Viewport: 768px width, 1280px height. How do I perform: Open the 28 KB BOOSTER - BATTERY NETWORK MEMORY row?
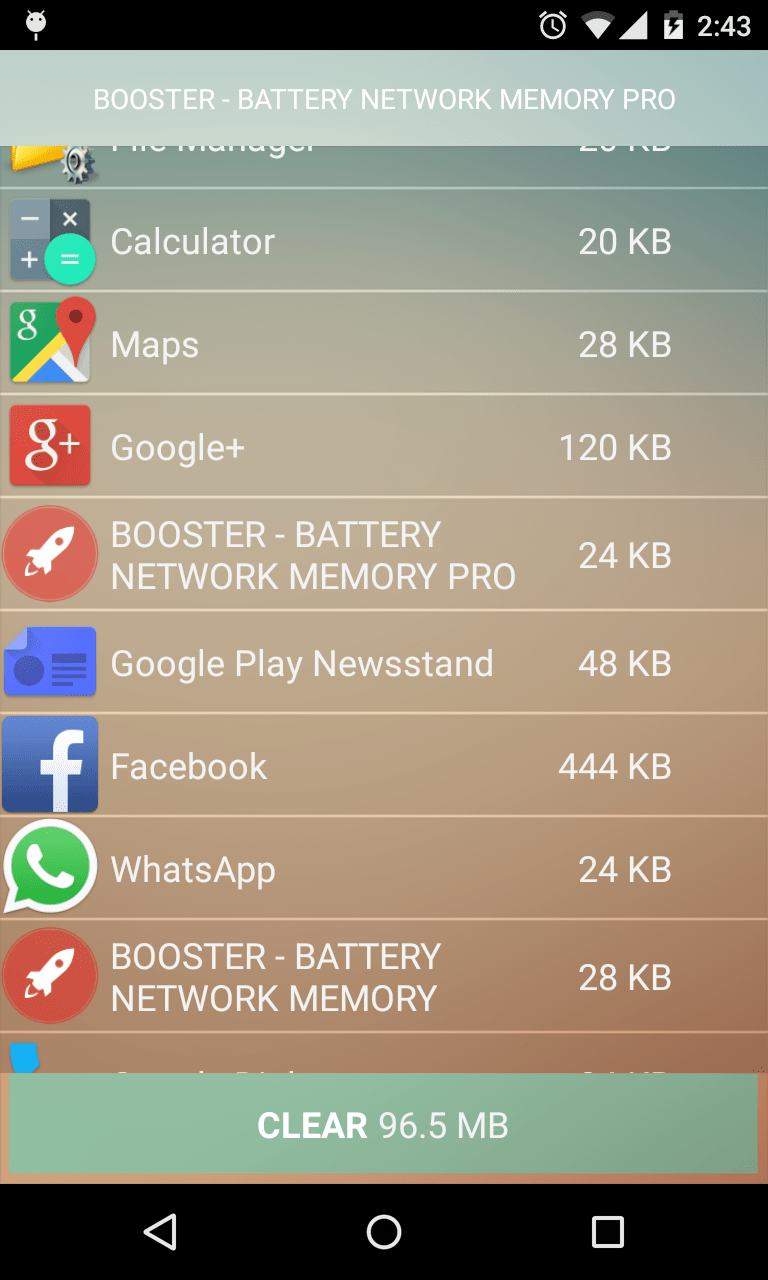pos(384,976)
